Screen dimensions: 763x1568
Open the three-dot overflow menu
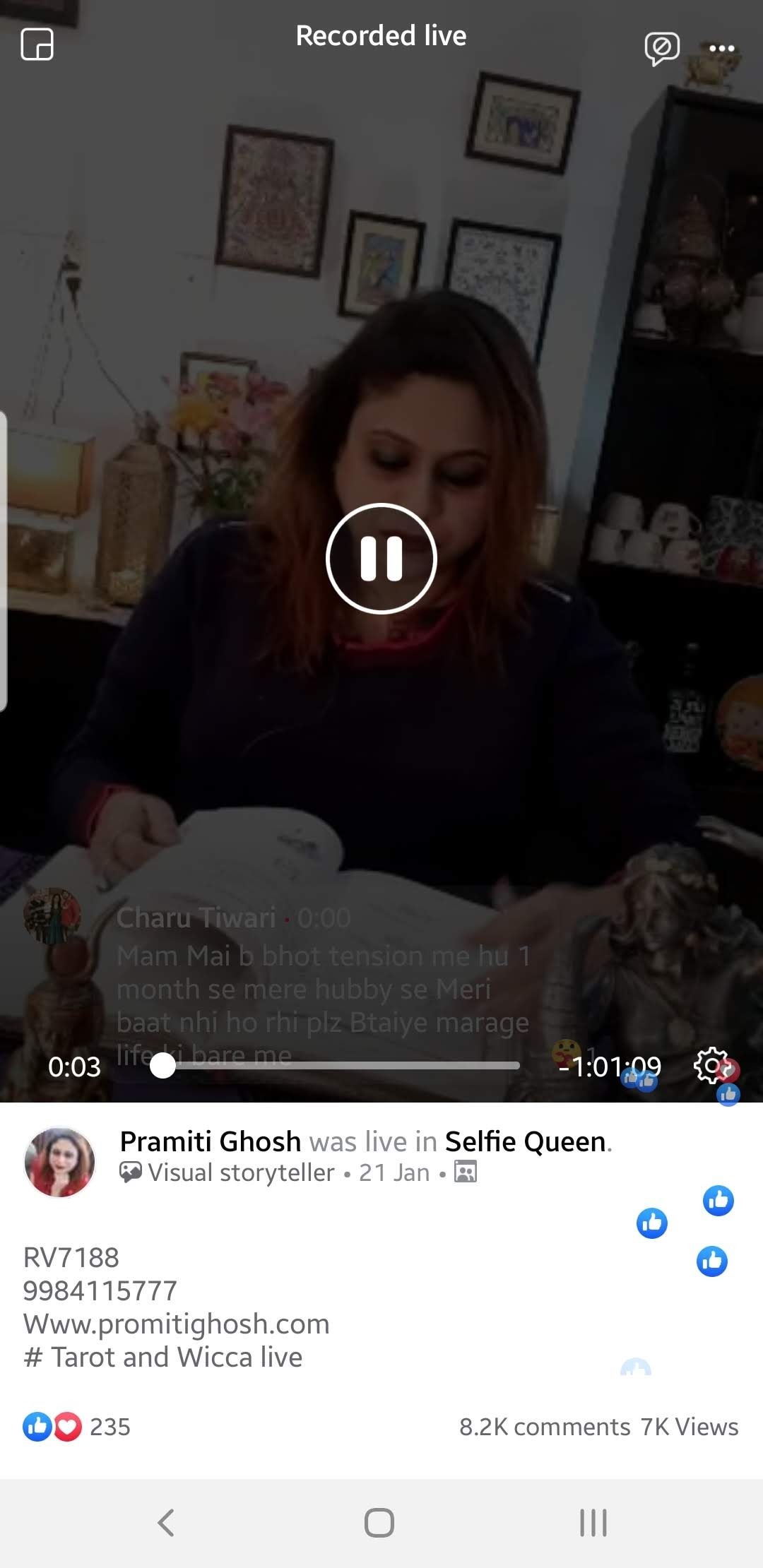click(x=721, y=48)
